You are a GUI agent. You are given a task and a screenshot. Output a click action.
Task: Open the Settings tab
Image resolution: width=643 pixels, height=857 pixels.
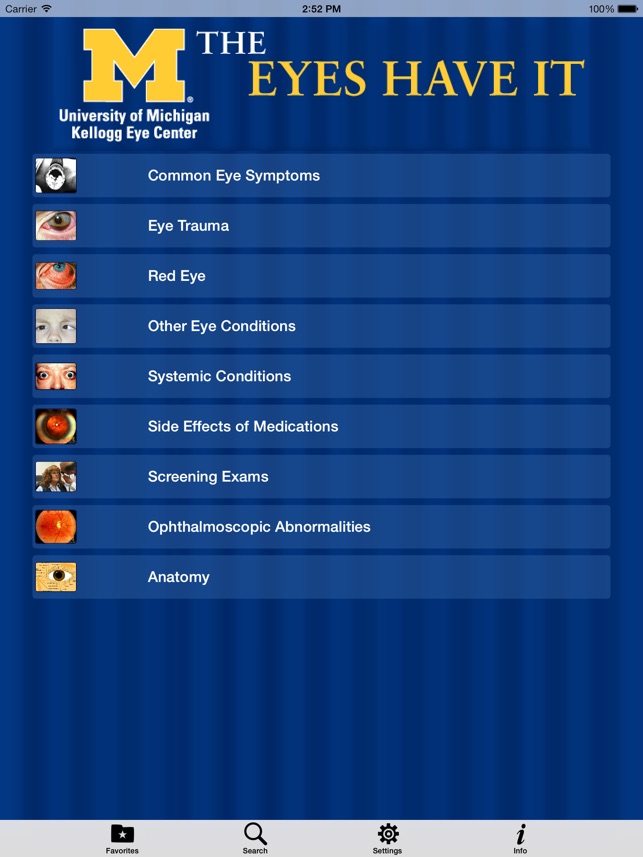click(388, 838)
